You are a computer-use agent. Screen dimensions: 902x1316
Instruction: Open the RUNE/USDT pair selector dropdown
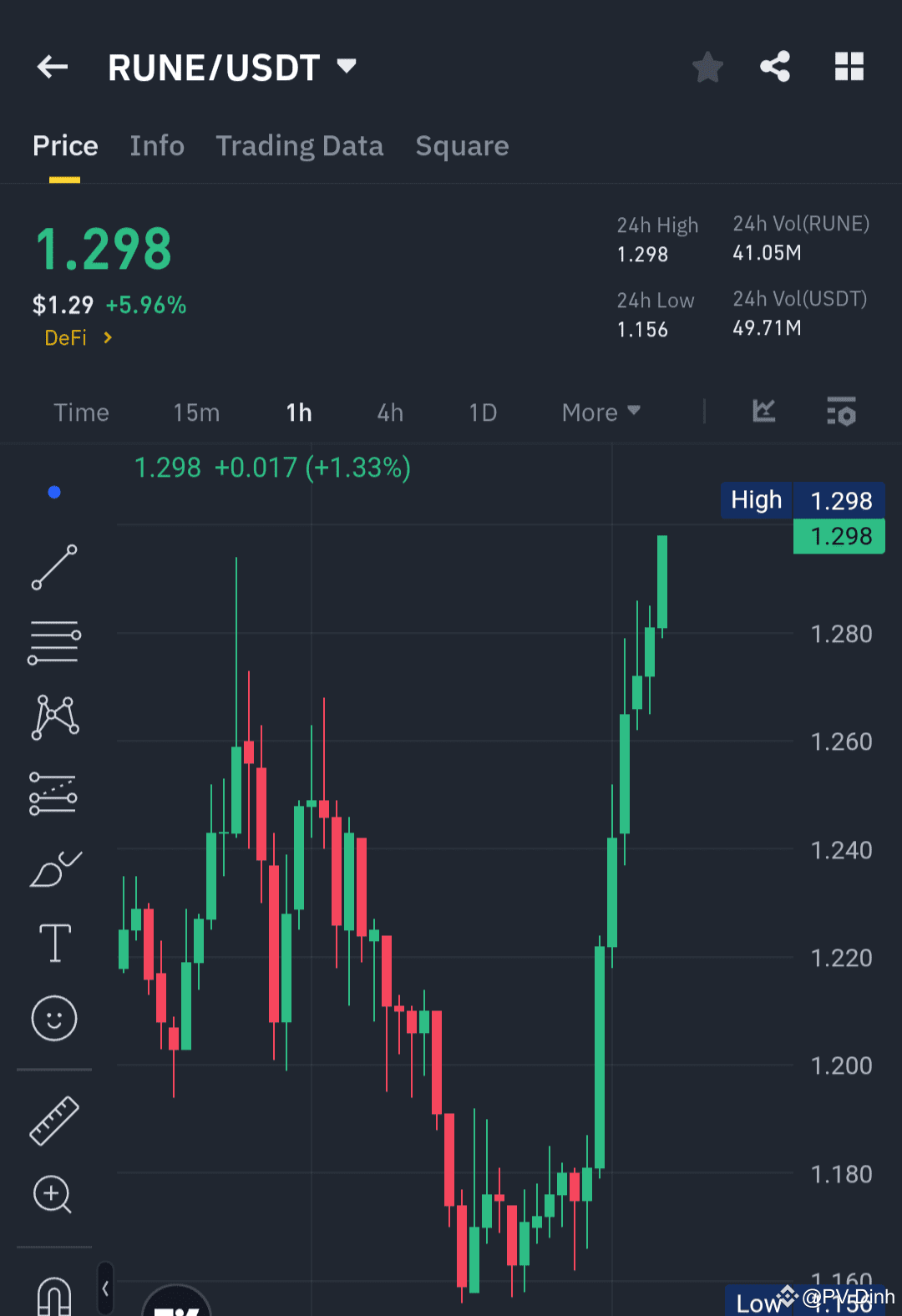pos(345,66)
